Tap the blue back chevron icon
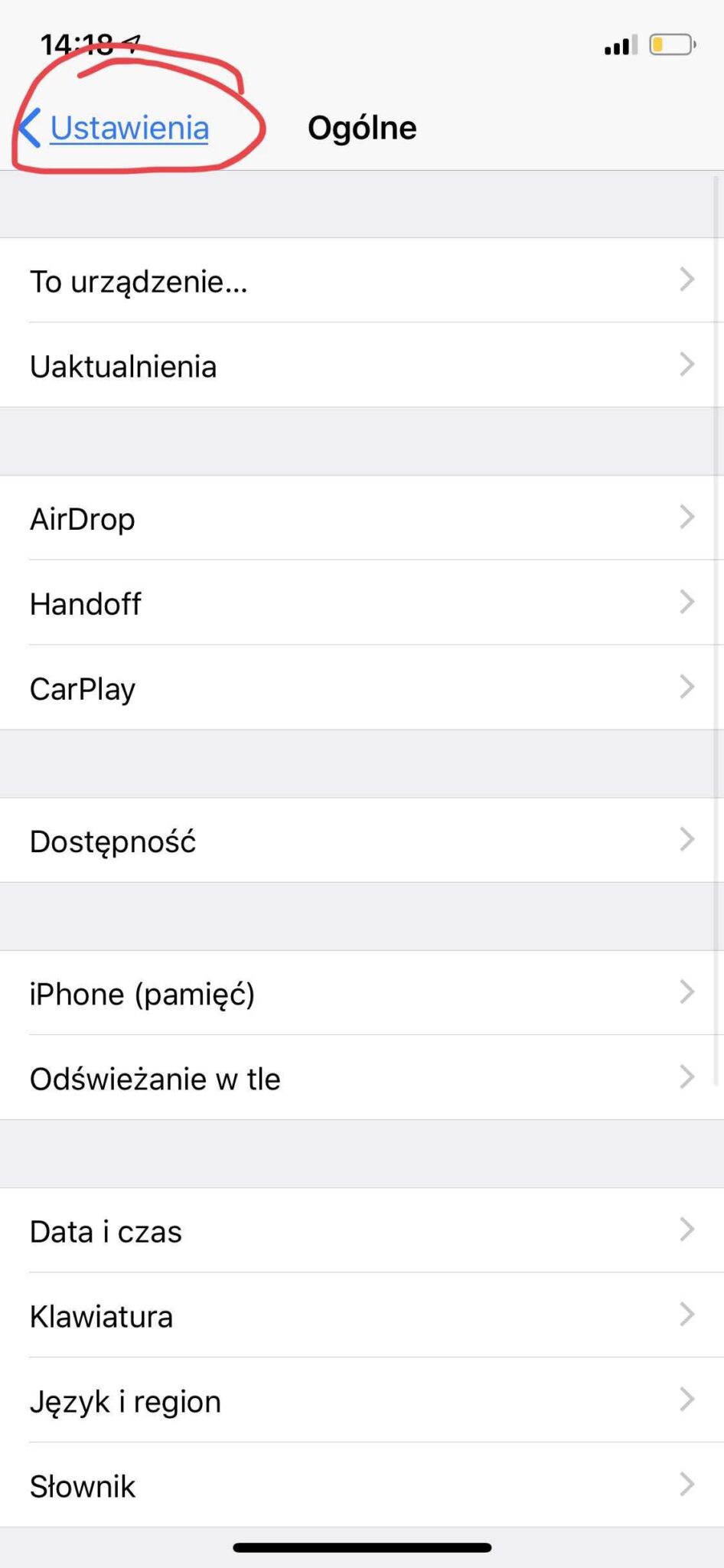 click(29, 128)
